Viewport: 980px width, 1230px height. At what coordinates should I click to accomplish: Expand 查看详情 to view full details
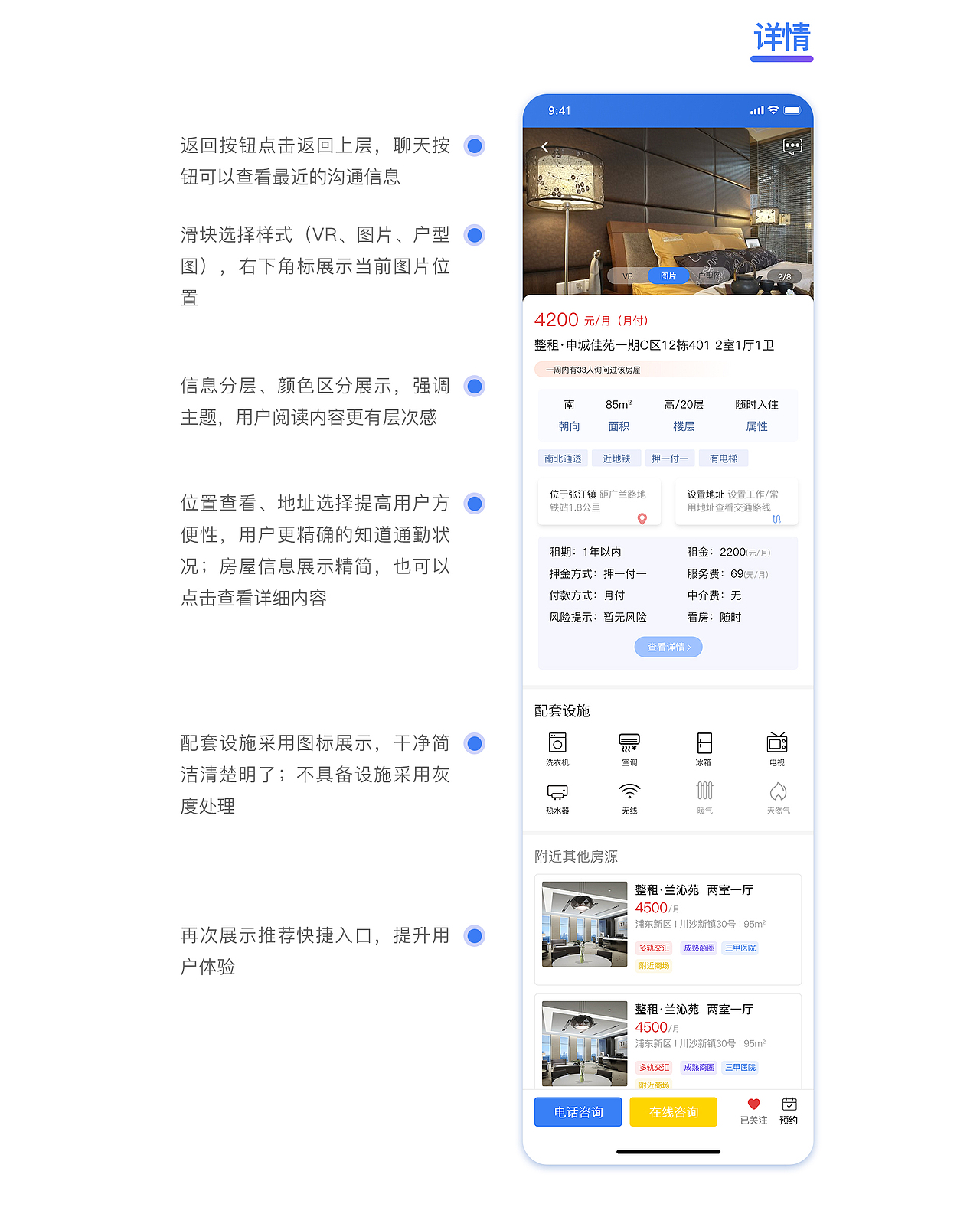[668, 647]
